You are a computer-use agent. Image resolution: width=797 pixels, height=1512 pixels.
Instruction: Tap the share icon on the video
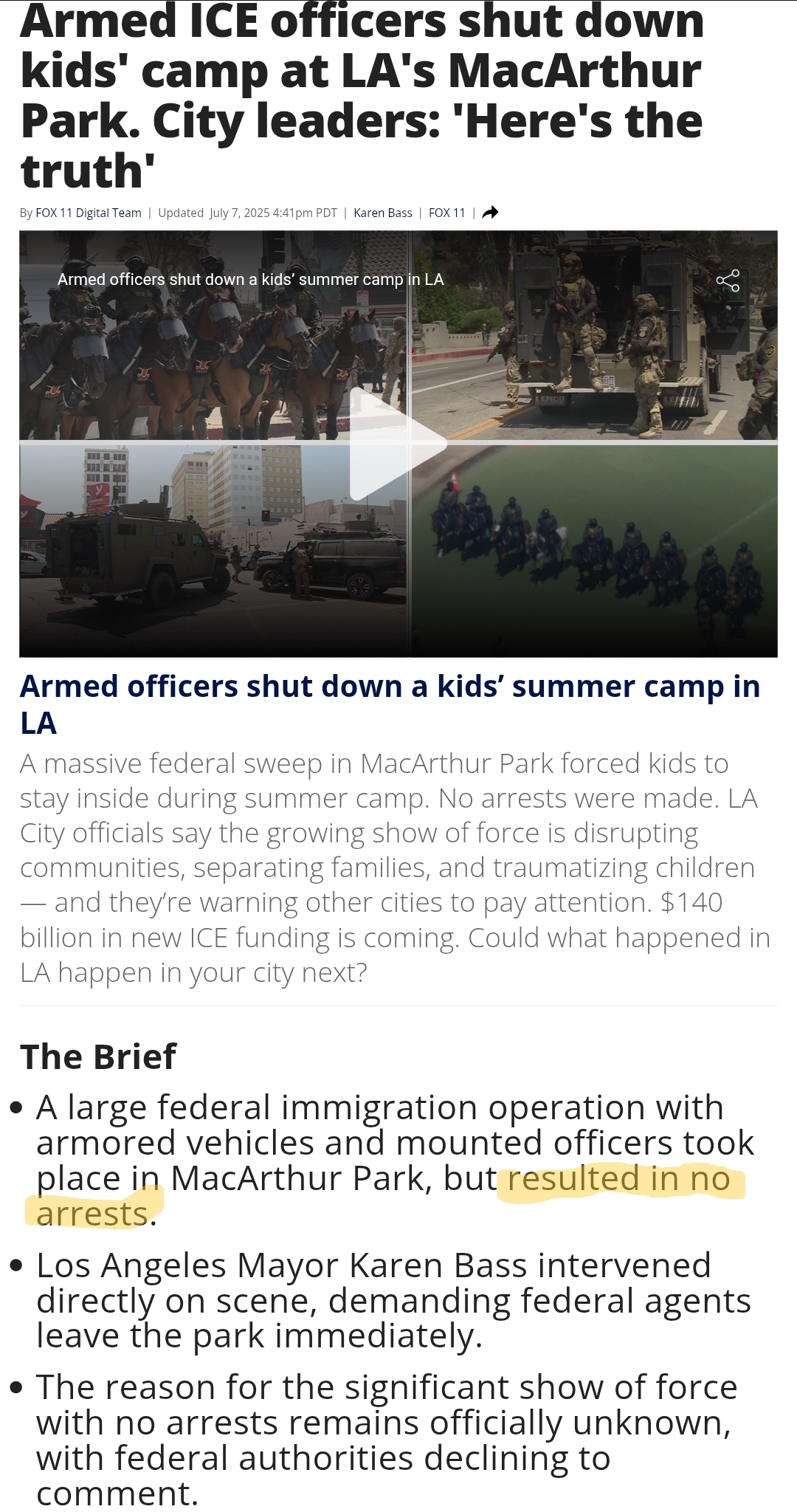click(728, 281)
